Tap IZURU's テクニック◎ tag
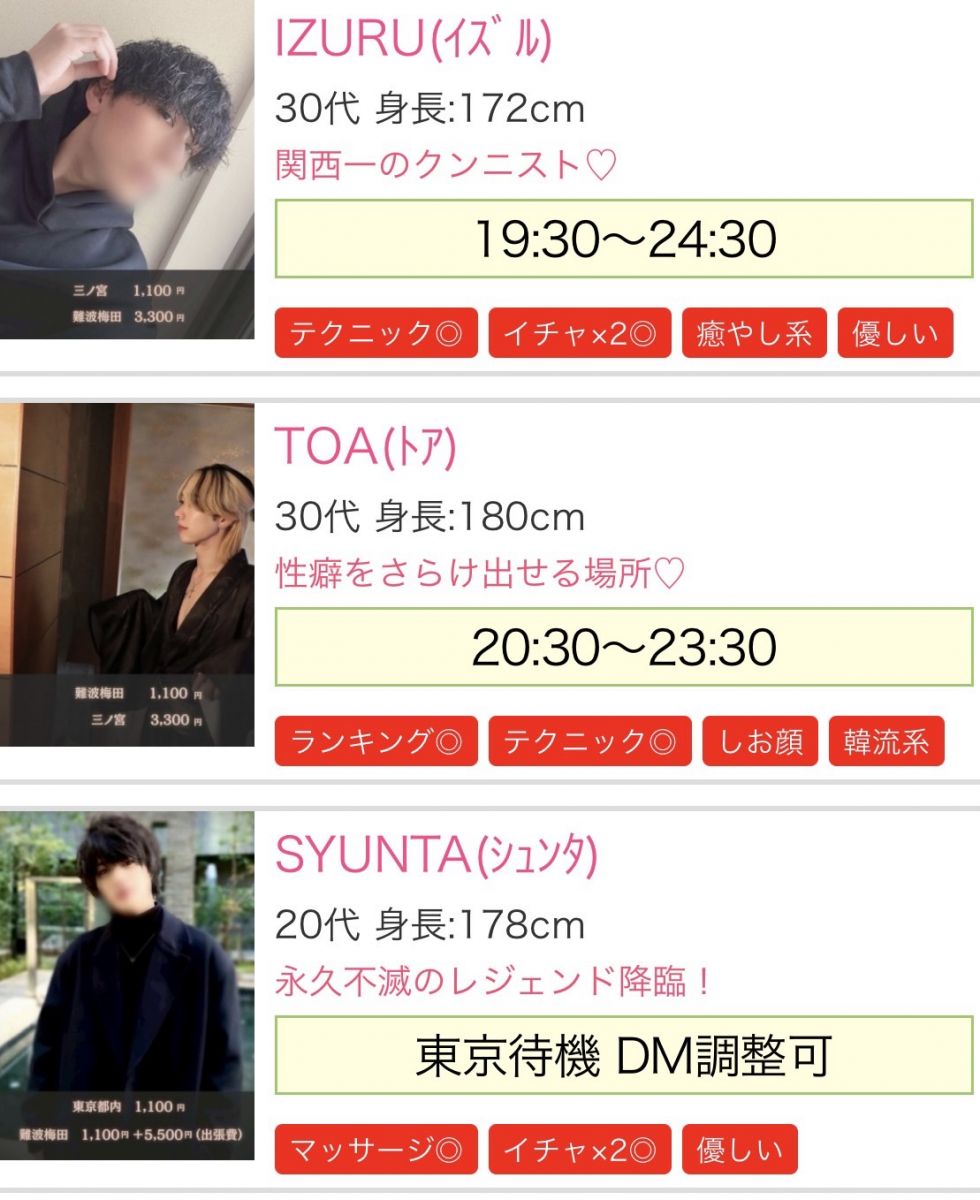 click(376, 333)
